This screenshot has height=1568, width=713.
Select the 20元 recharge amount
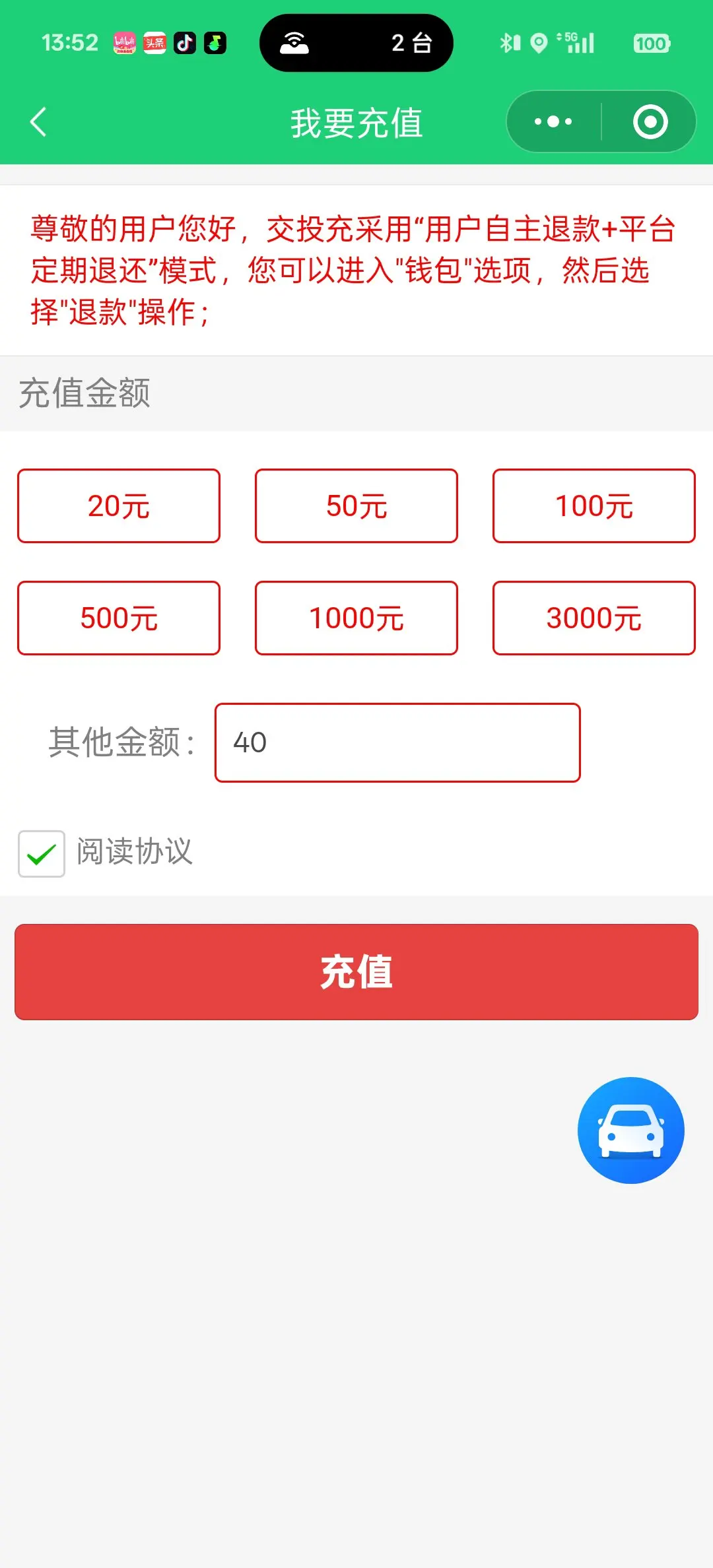(x=119, y=506)
